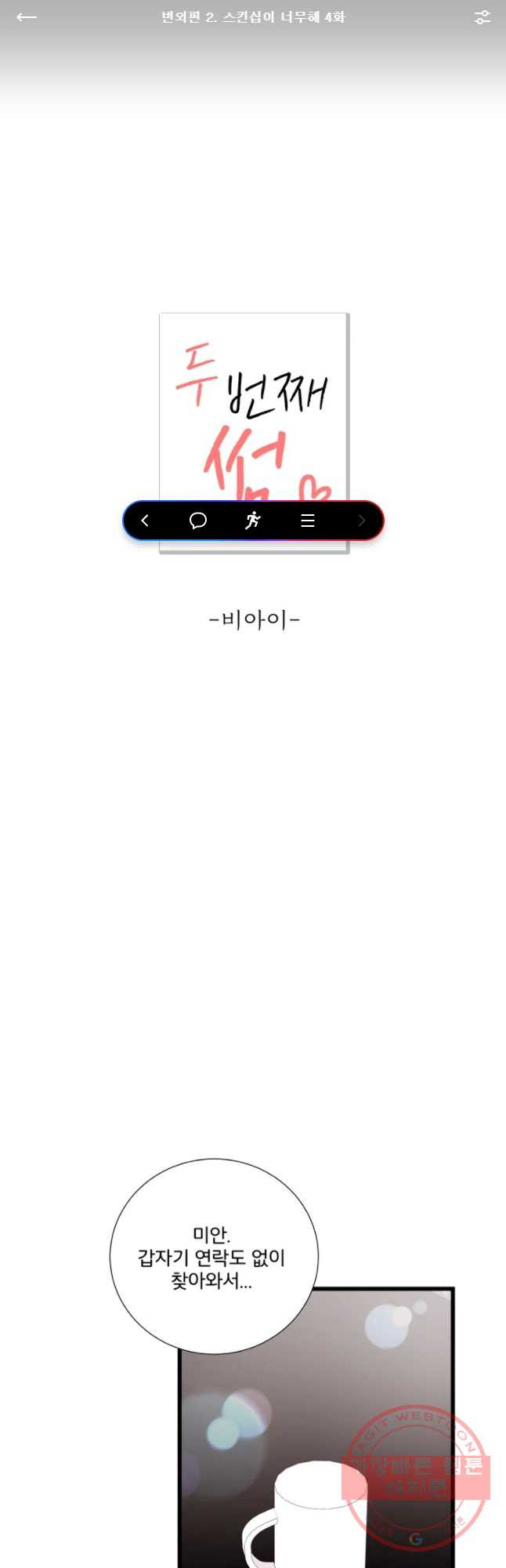Open the episode list menu
The image size is (506, 1568).
point(308,521)
